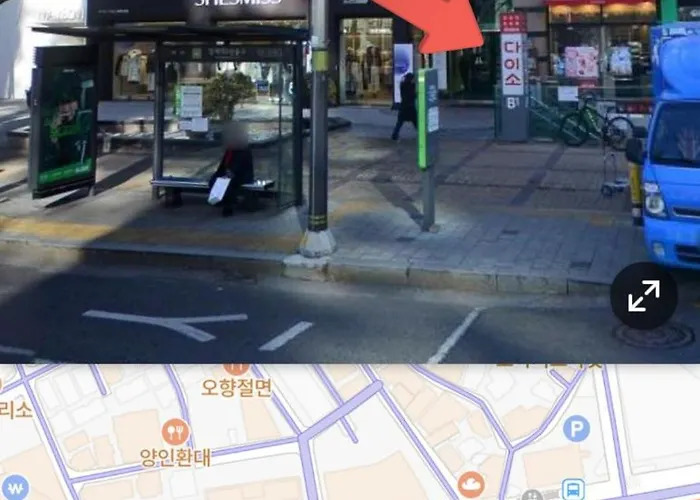Tap the parking lot P marker
The height and width of the screenshot is (500, 700).
576,429
